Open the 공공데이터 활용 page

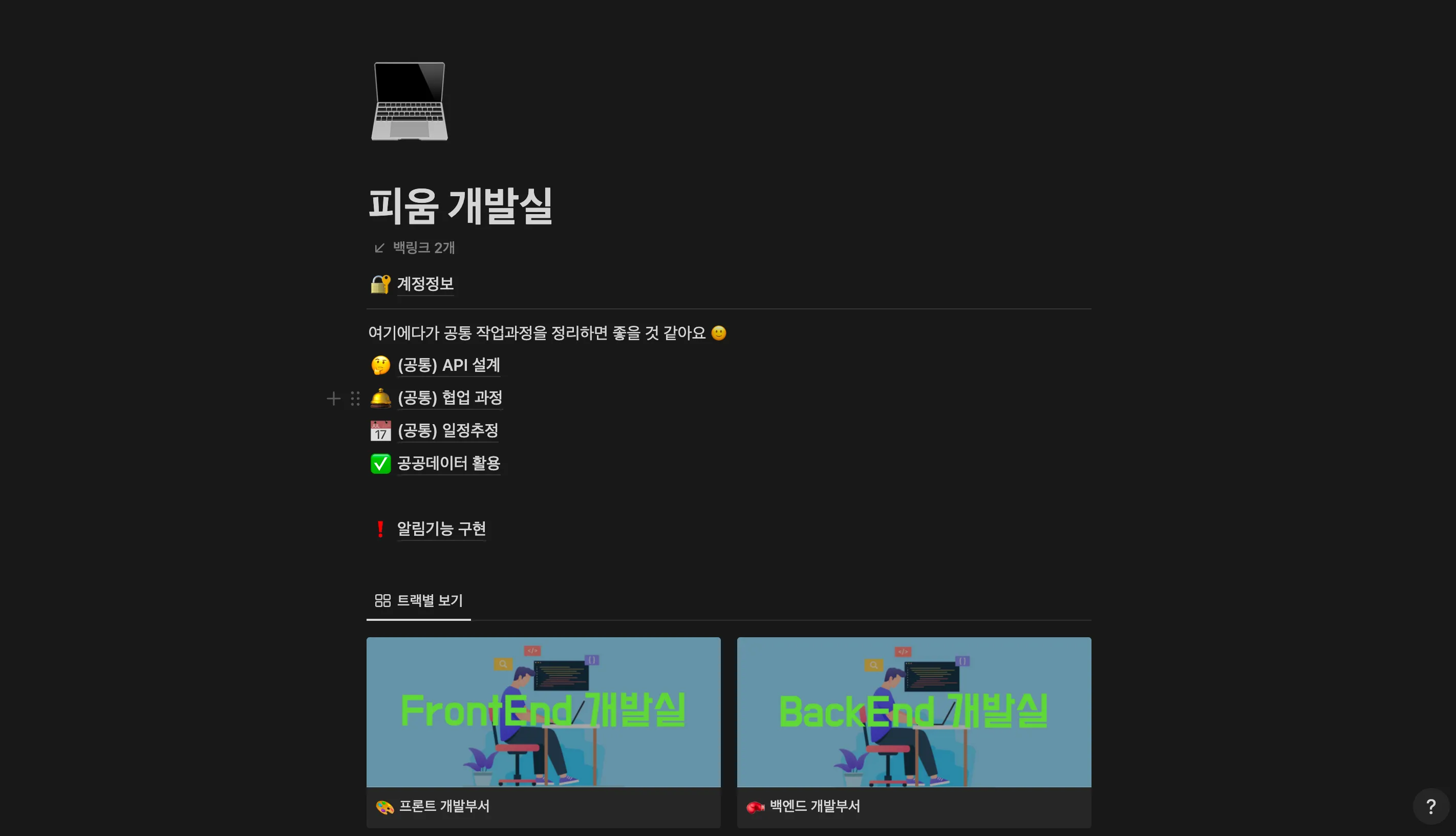[x=448, y=464]
